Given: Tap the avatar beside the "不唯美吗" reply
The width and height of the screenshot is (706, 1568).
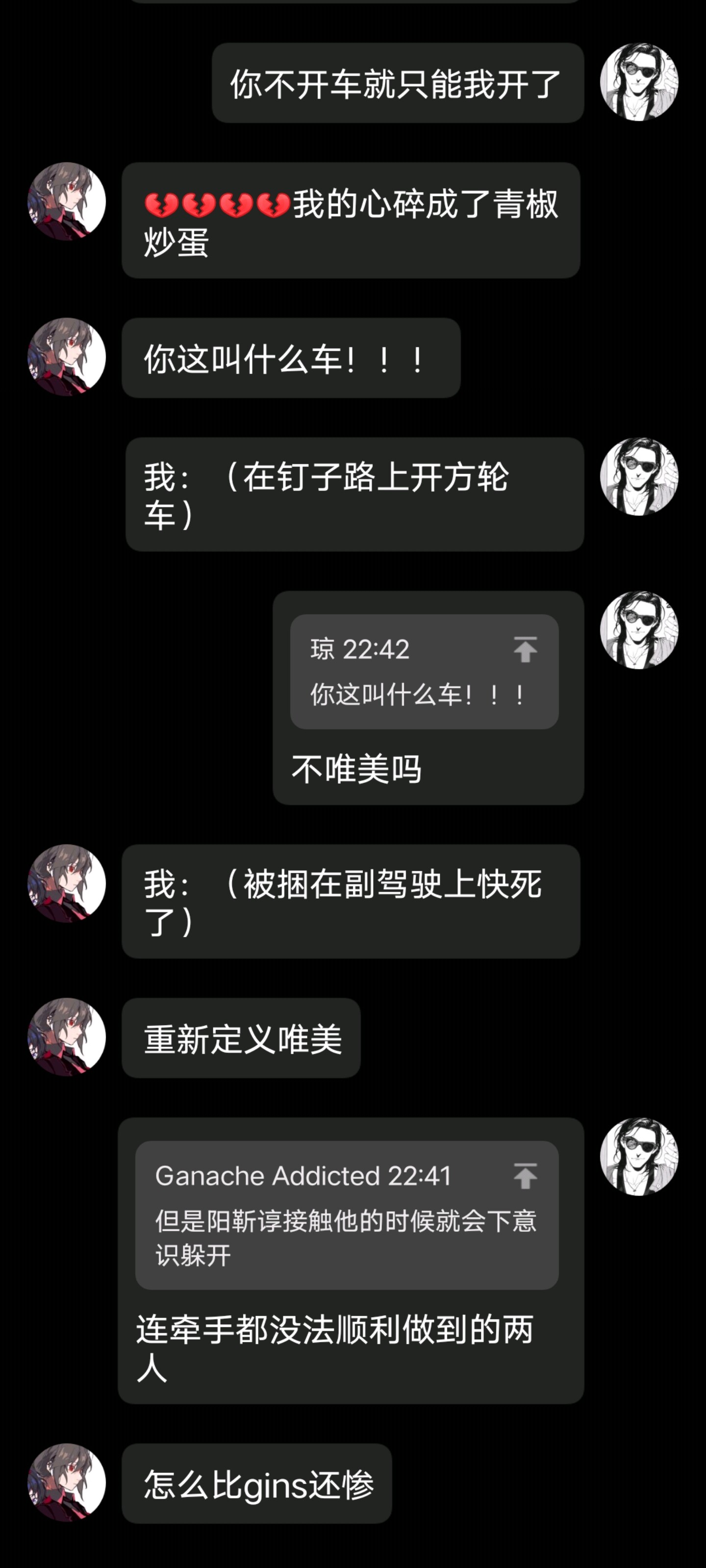Looking at the screenshot, I should click(639, 630).
